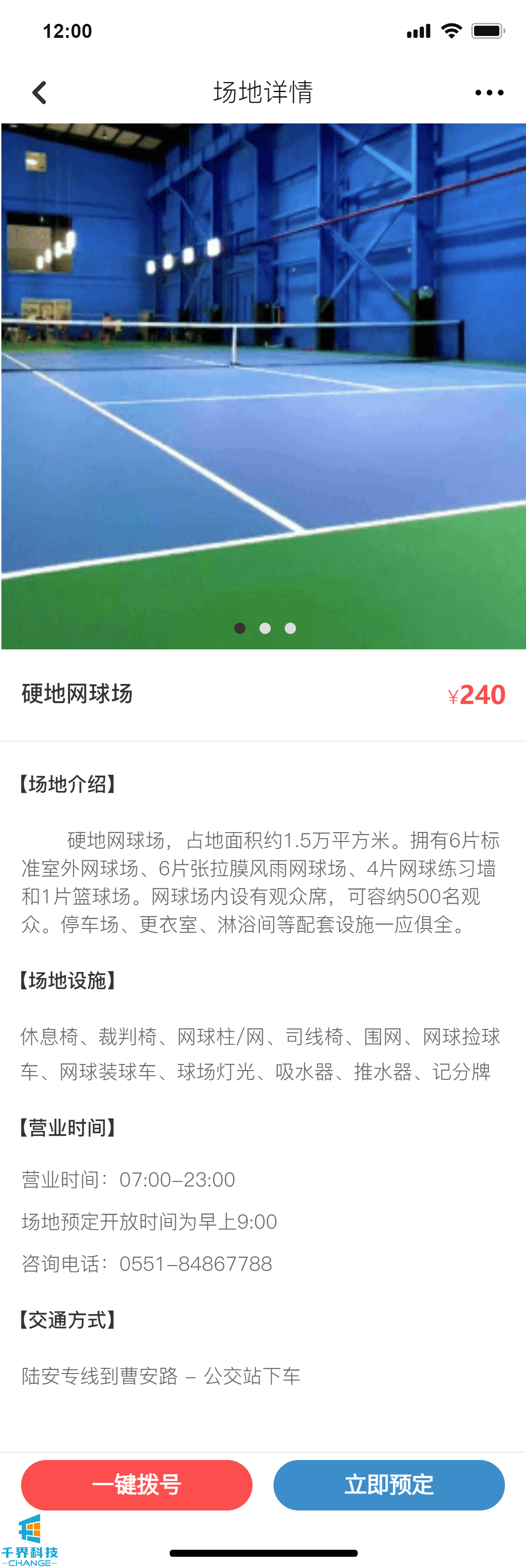Viewport: 526px width, 1568px height.
Task: Book the court with 立即预定
Action: point(389,1485)
